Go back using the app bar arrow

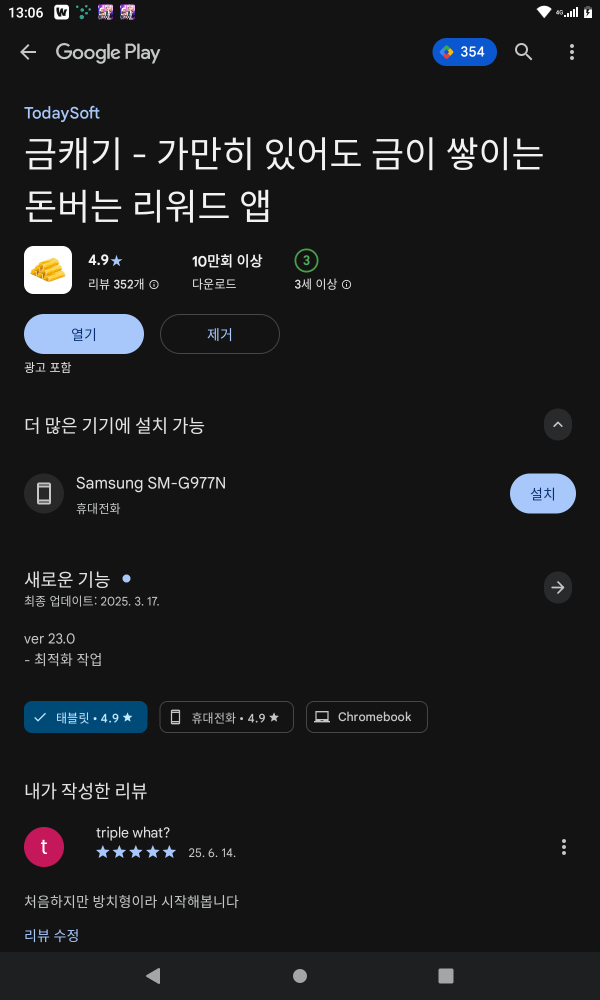click(28, 52)
